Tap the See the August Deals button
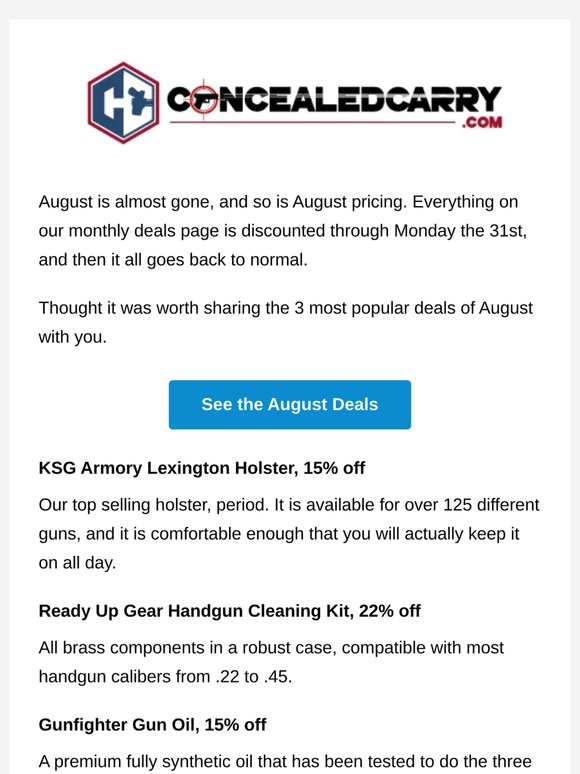 pyautogui.click(x=290, y=404)
